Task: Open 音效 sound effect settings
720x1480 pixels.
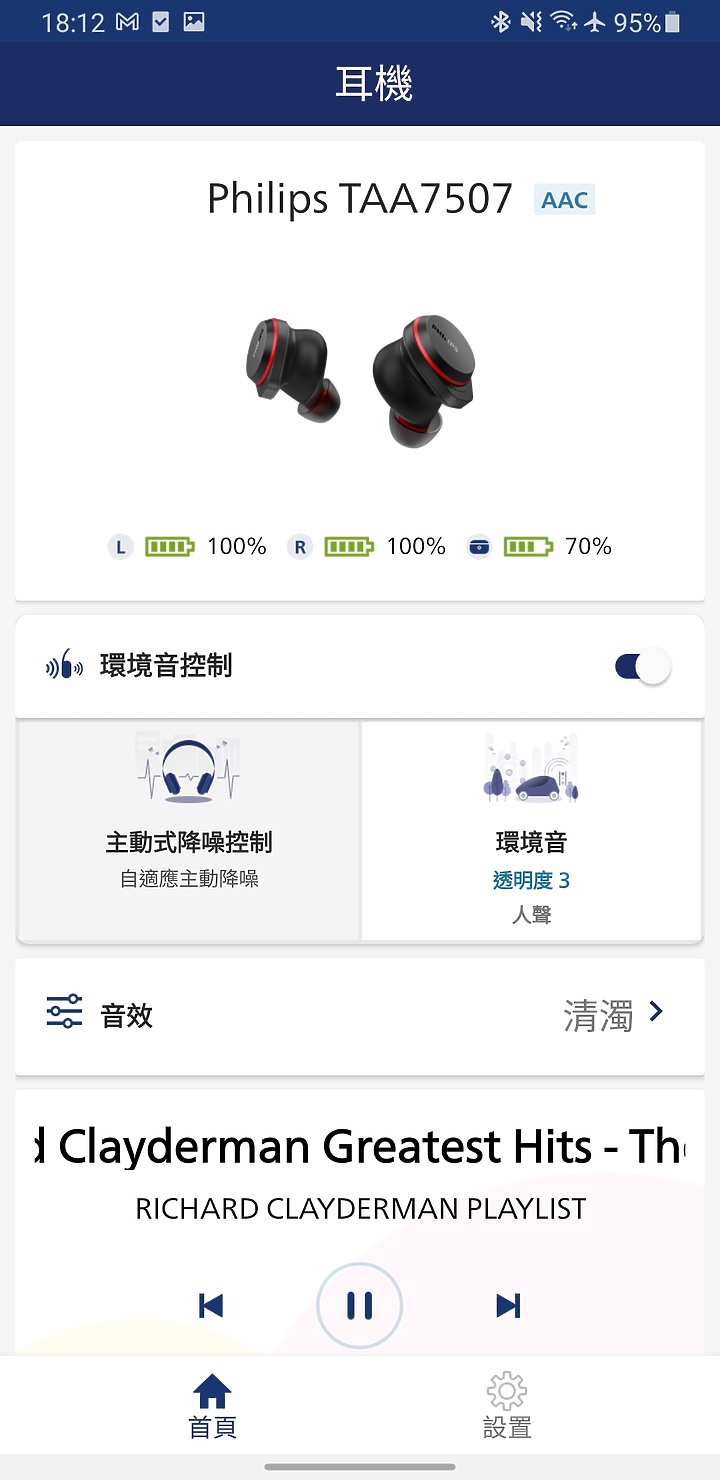Action: pyautogui.click(x=360, y=1016)
